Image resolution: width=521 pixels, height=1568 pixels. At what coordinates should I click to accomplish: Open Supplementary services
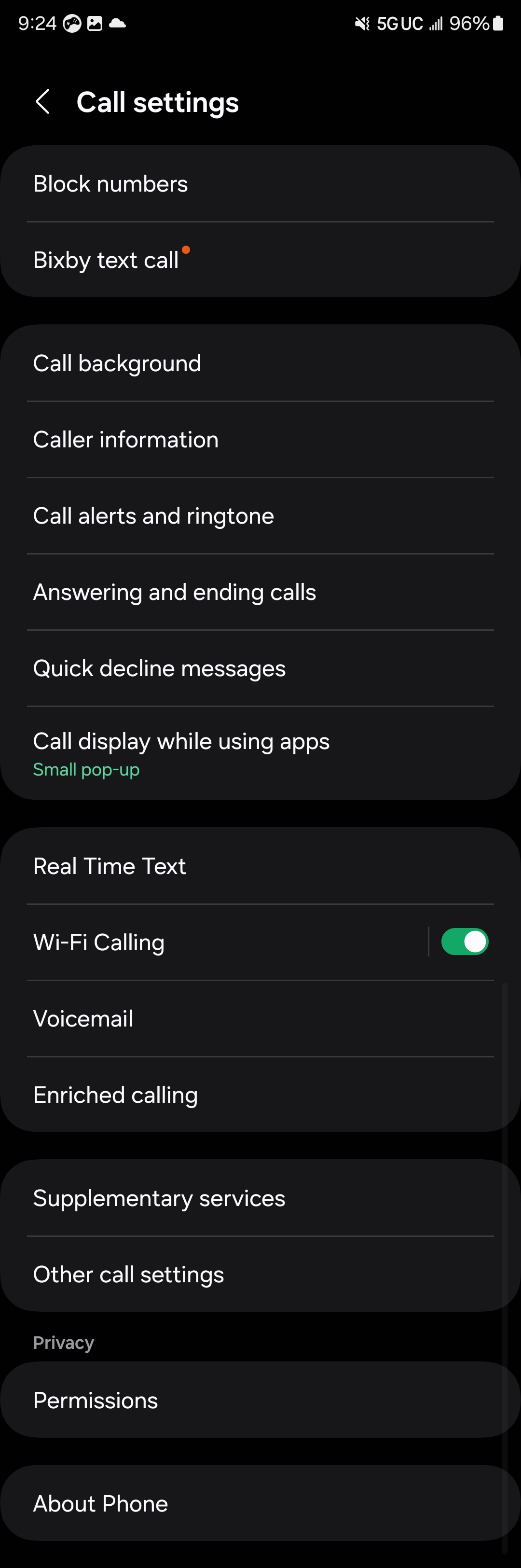pyautogui.click(x=260, y=1198)
